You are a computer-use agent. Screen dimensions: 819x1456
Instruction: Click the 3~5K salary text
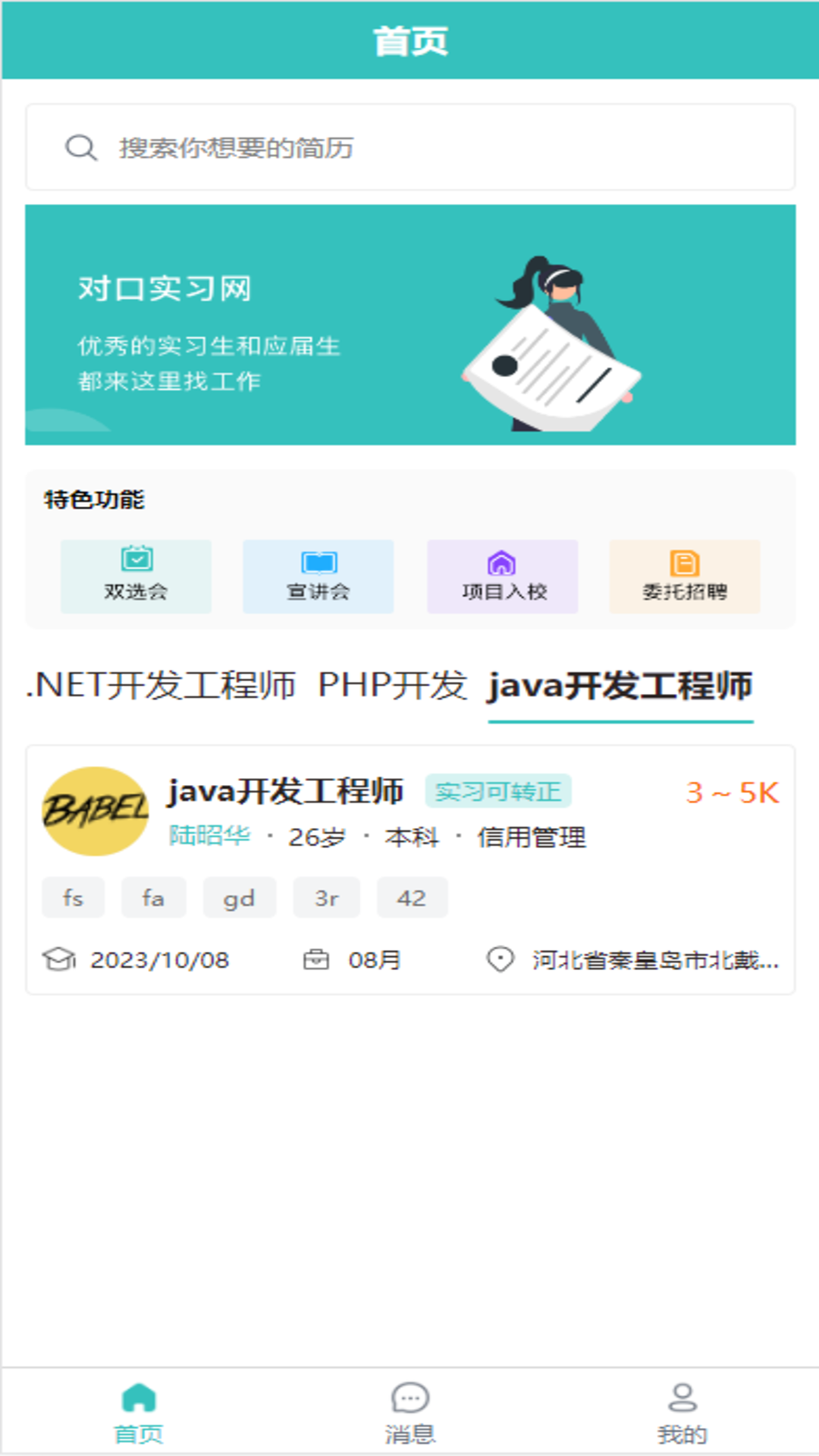click(733, 792)
